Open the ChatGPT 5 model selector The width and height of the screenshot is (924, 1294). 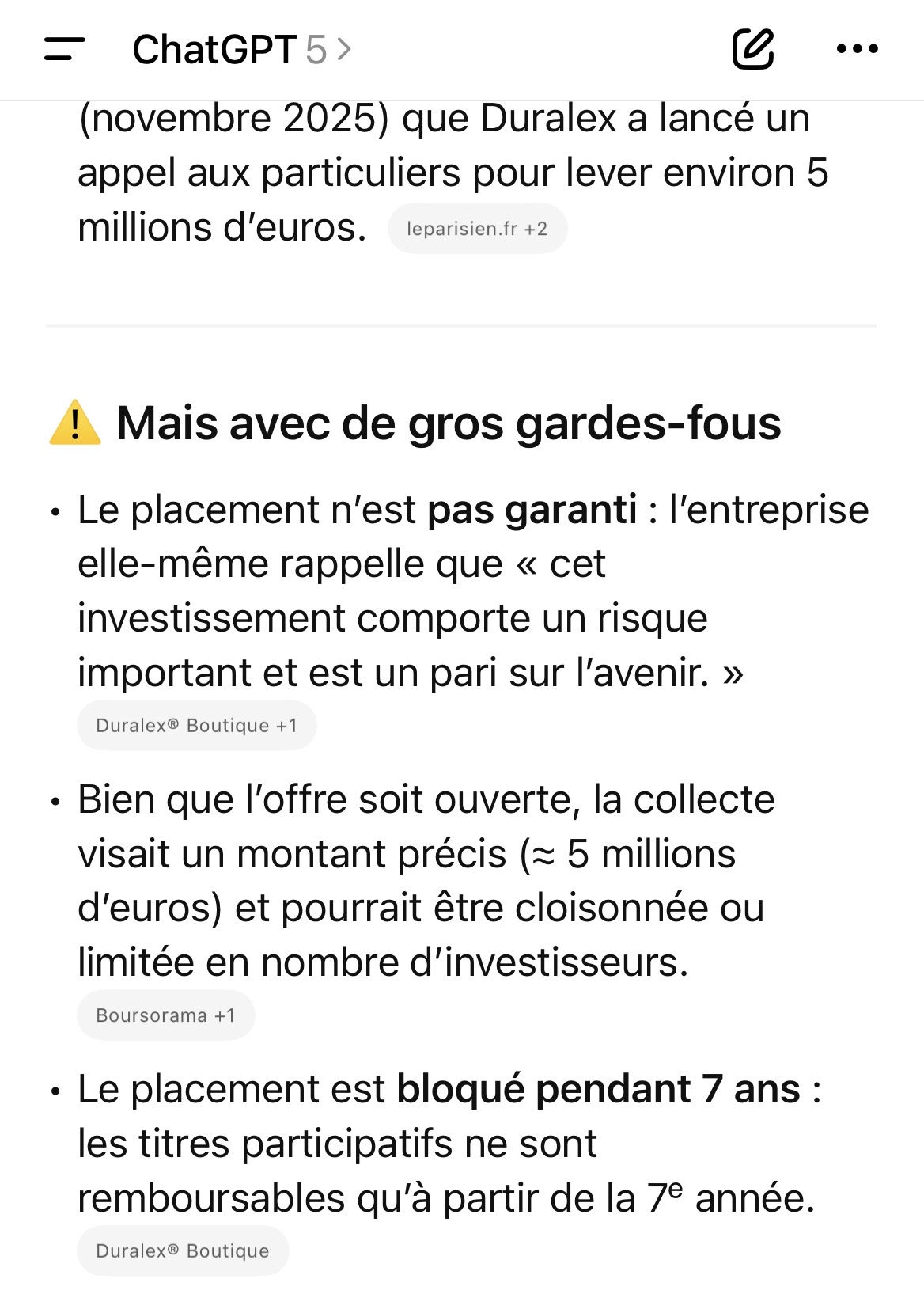tap(241, 50)
